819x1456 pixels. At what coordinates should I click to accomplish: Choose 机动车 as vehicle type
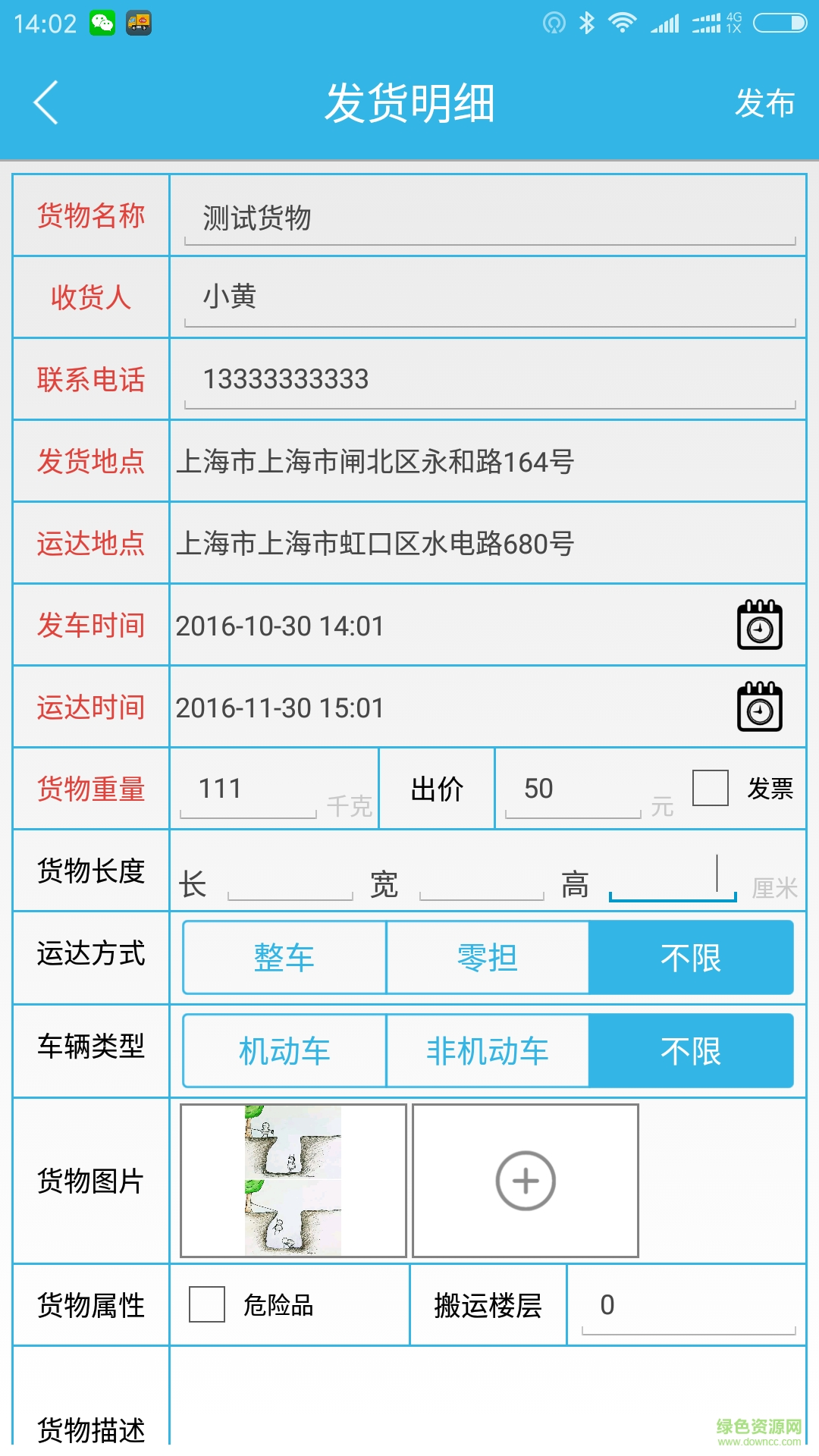click(x=284, y=1051)
